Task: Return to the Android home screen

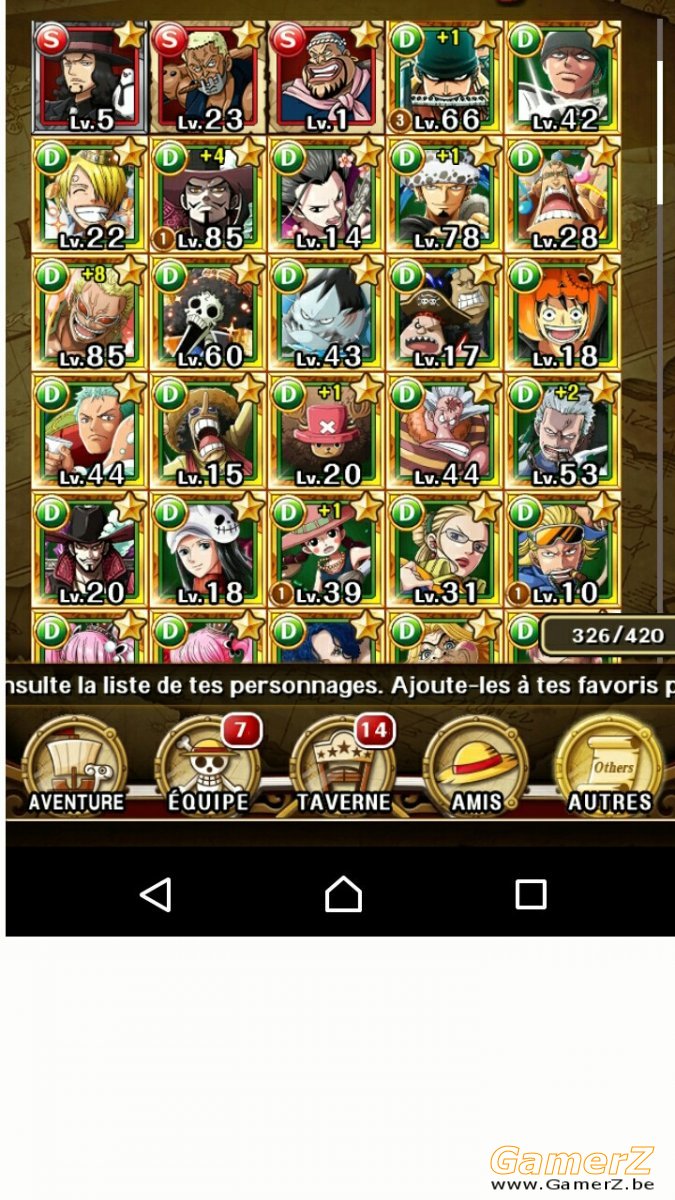Action: point(343,894)
